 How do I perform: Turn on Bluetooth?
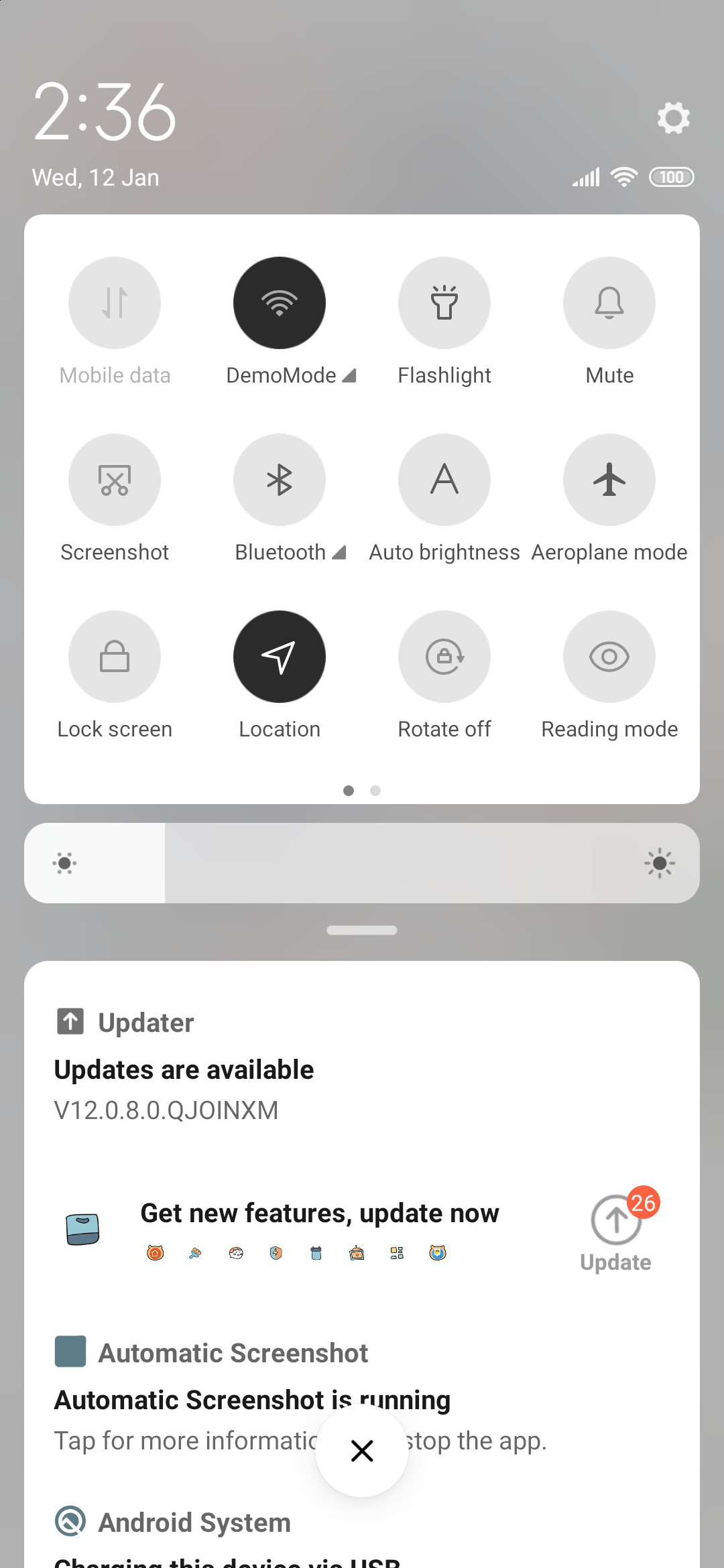[280, 480]
